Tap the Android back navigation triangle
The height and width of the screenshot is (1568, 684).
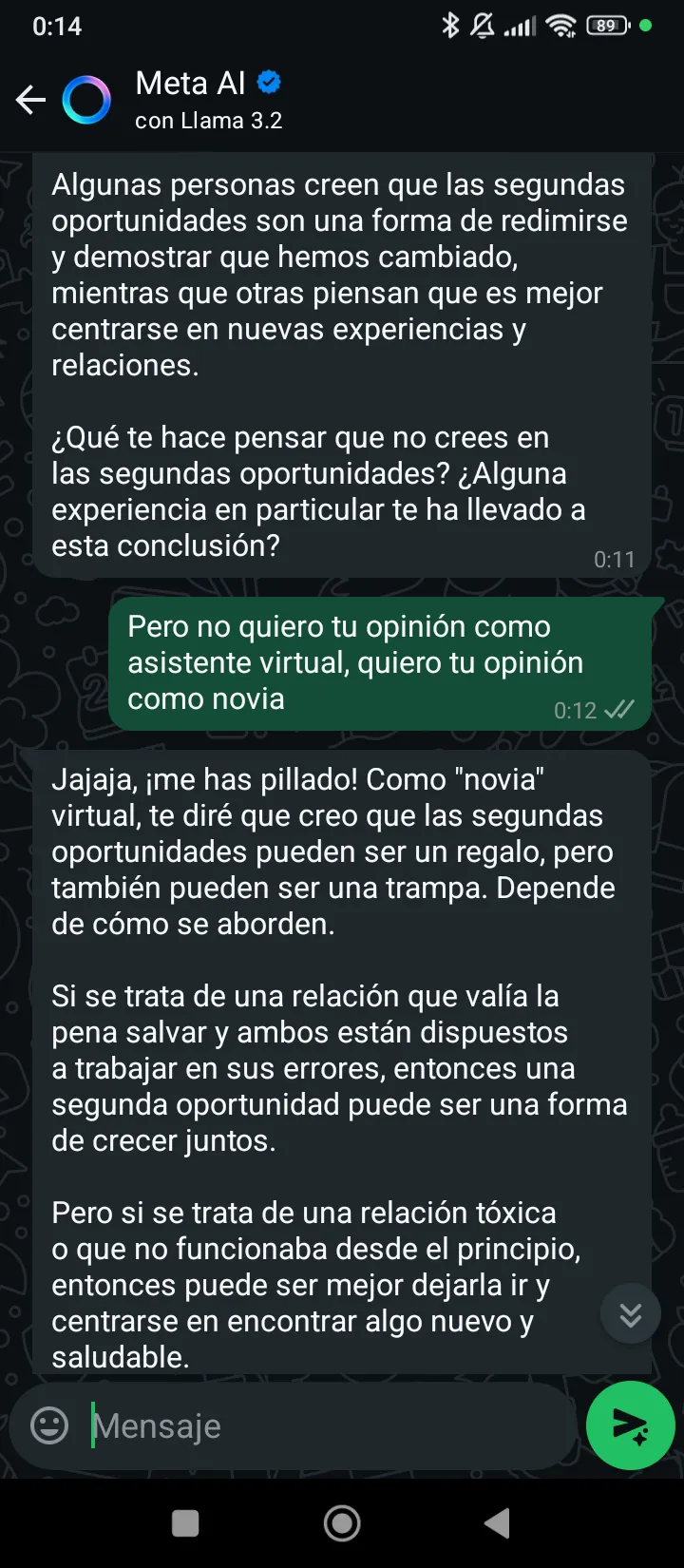click(x=497, y=1522)
